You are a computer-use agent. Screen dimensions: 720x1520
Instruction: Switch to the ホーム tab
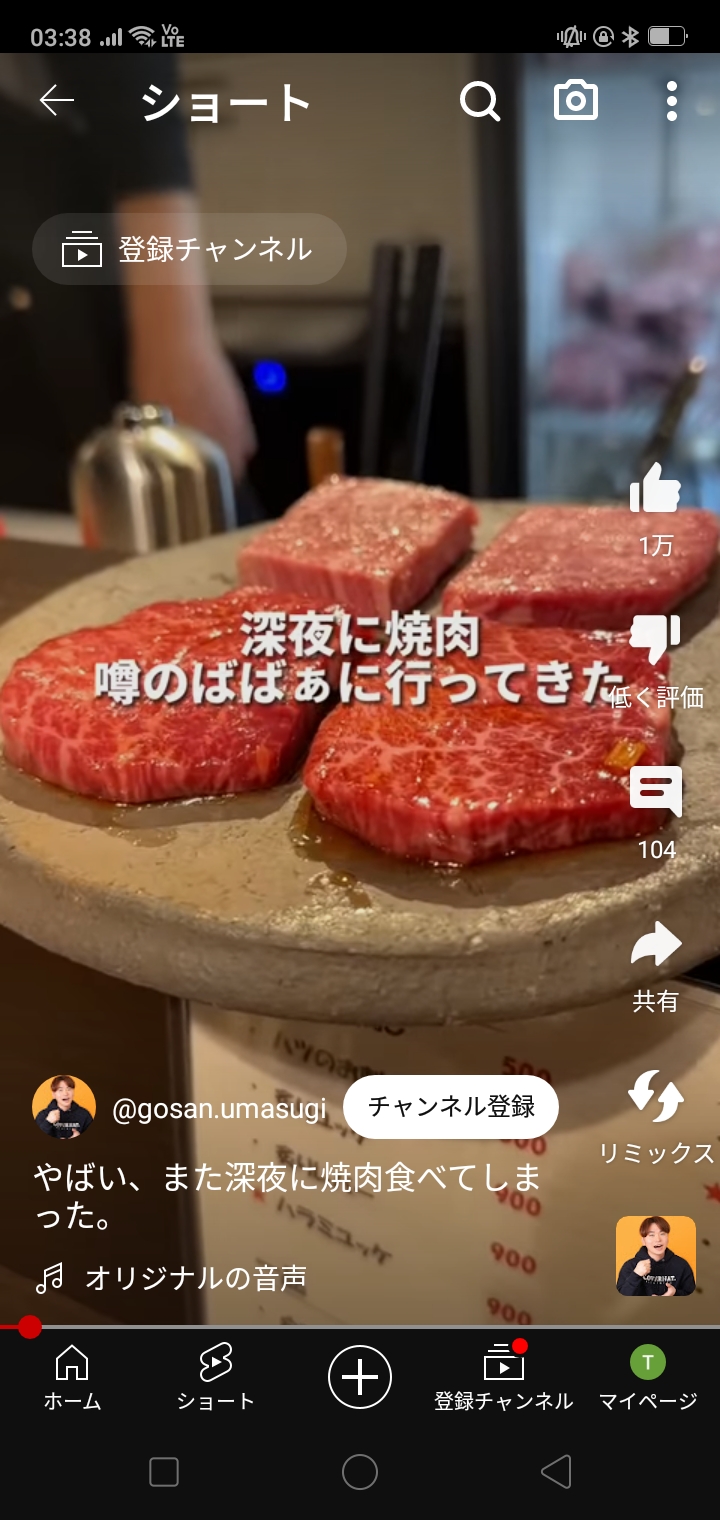[x=72, y=1377]
